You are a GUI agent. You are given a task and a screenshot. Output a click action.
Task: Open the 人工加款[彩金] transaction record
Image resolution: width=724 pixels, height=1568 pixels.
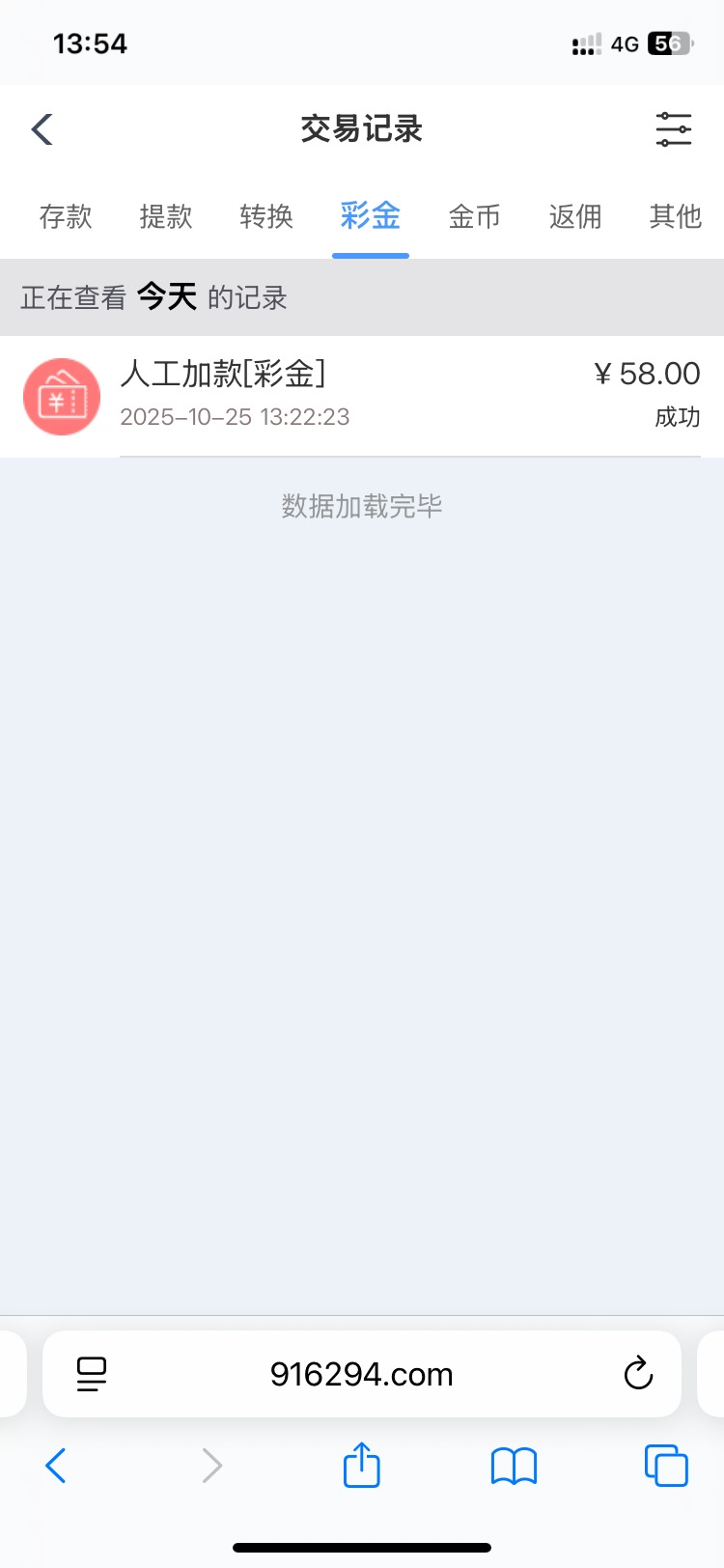tap(362, 396)
